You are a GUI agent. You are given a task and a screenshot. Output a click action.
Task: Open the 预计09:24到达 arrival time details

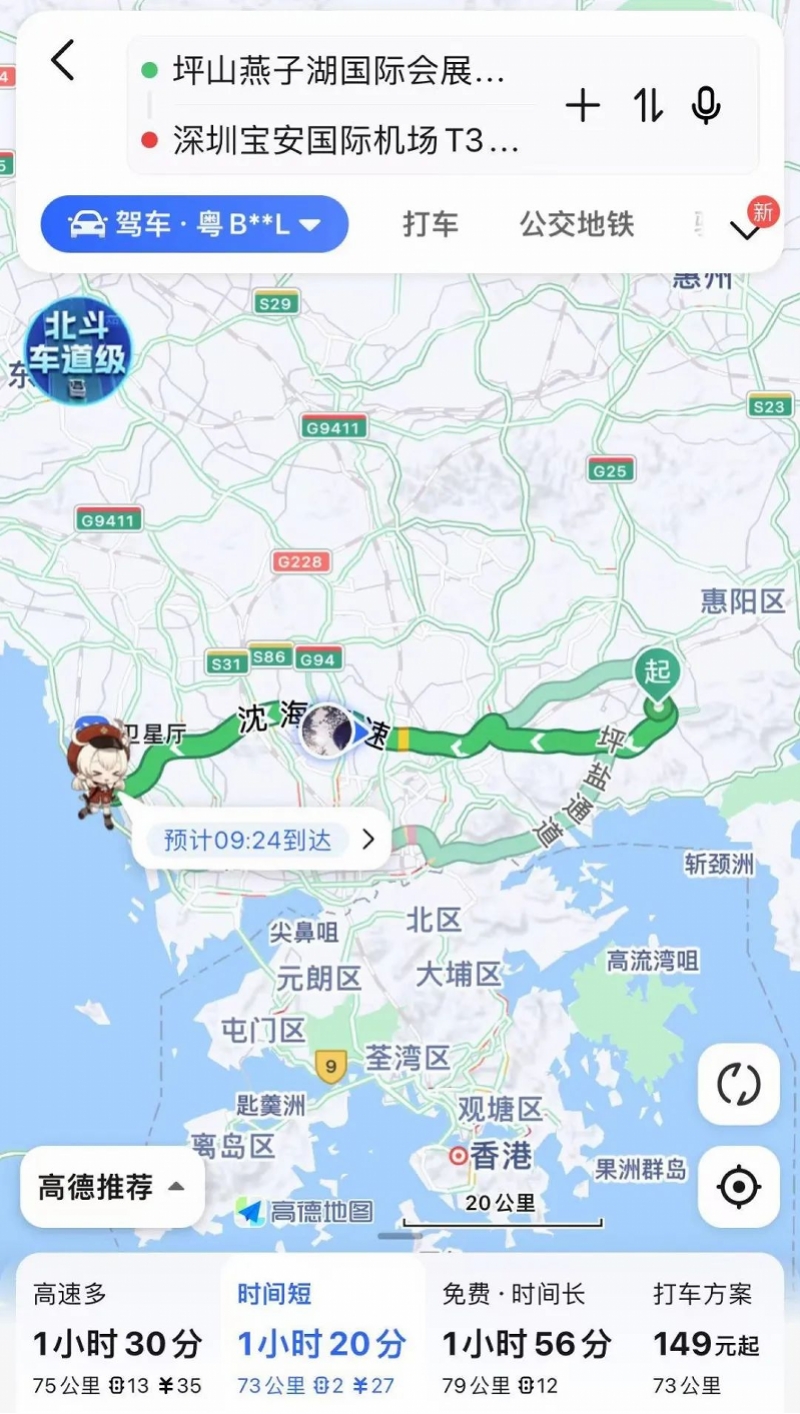(262, 840)
